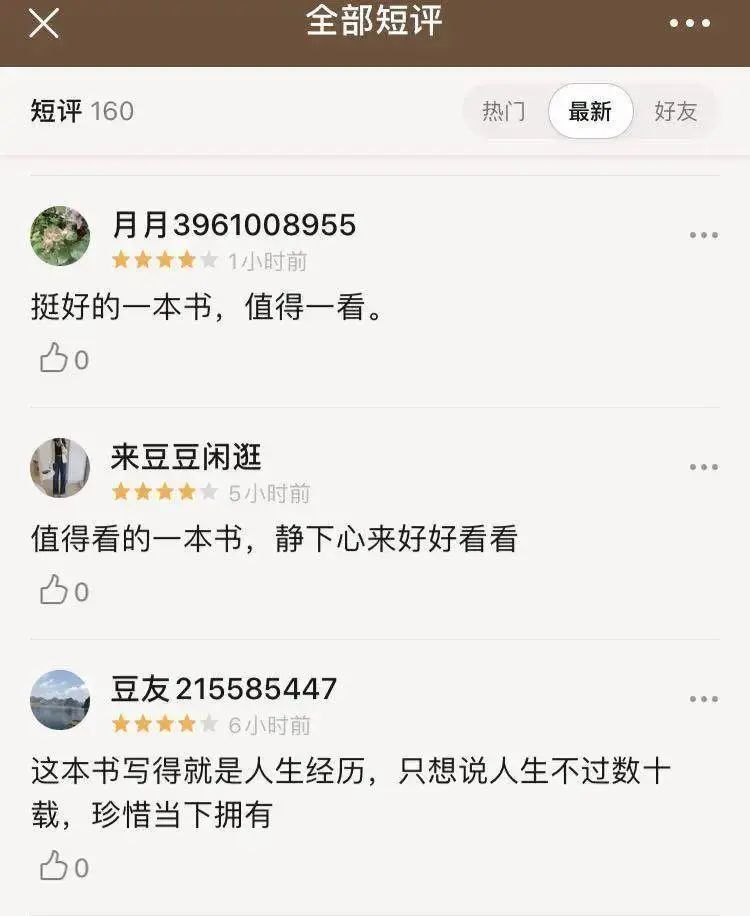750x916 pixels.
Task: Open more options on 月月3961008955's review
Action: click(703, 235)
